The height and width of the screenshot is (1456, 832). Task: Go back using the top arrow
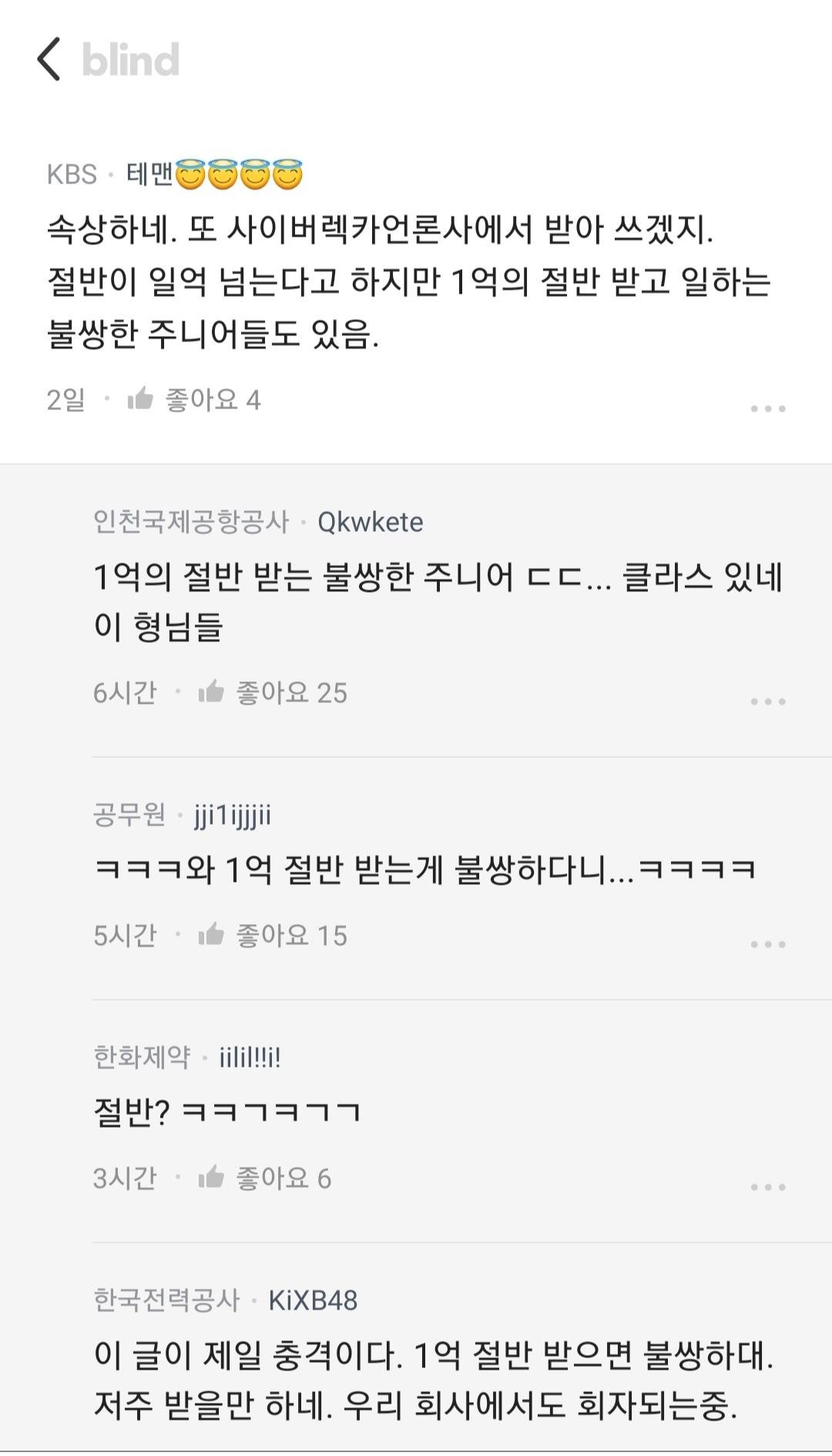[49, 59]
